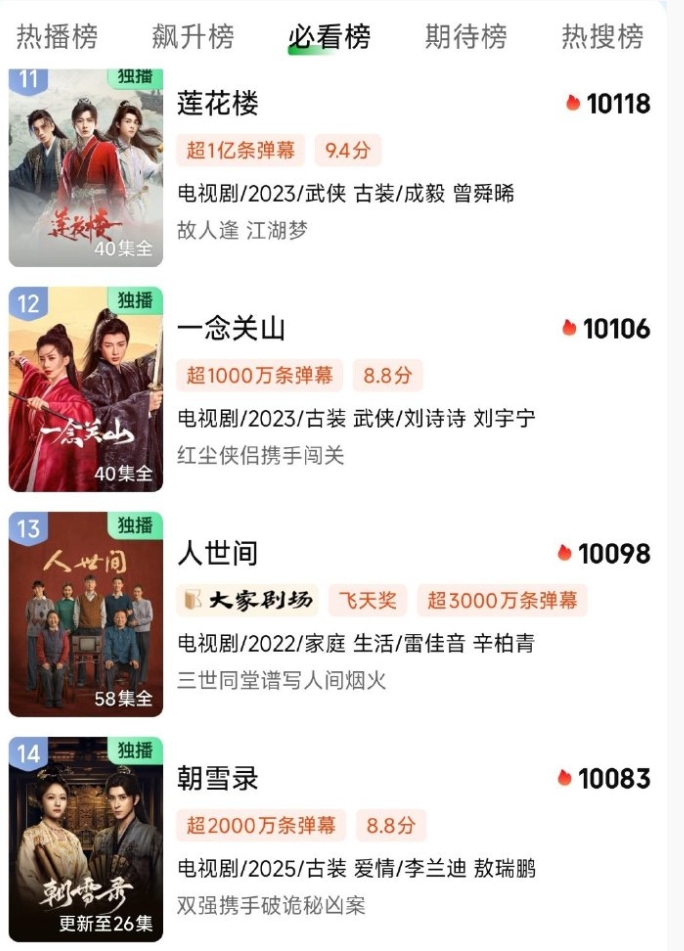Switch to the 热搜榜 tab
Image resolution: width=684 pixels, height=951 pixels.
602,37
